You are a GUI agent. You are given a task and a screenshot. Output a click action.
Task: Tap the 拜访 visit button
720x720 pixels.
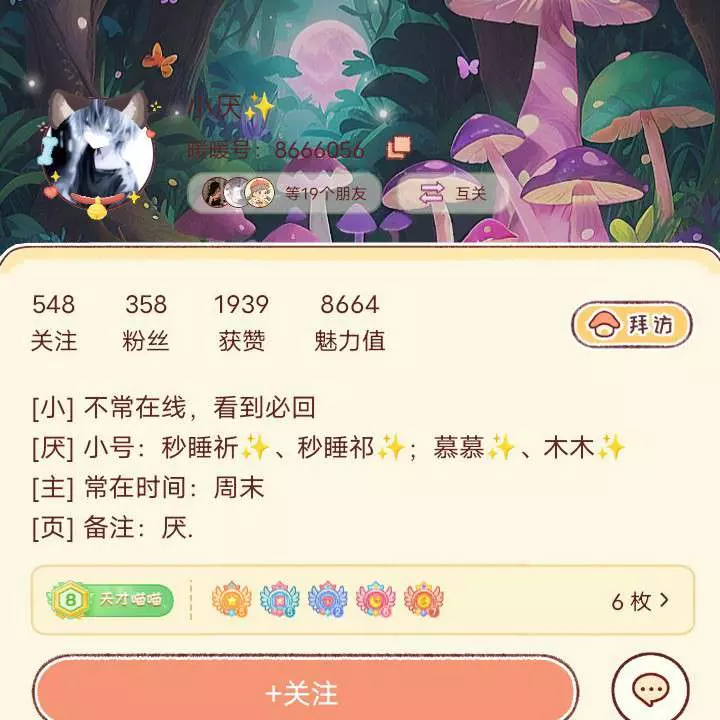[631, 325]
